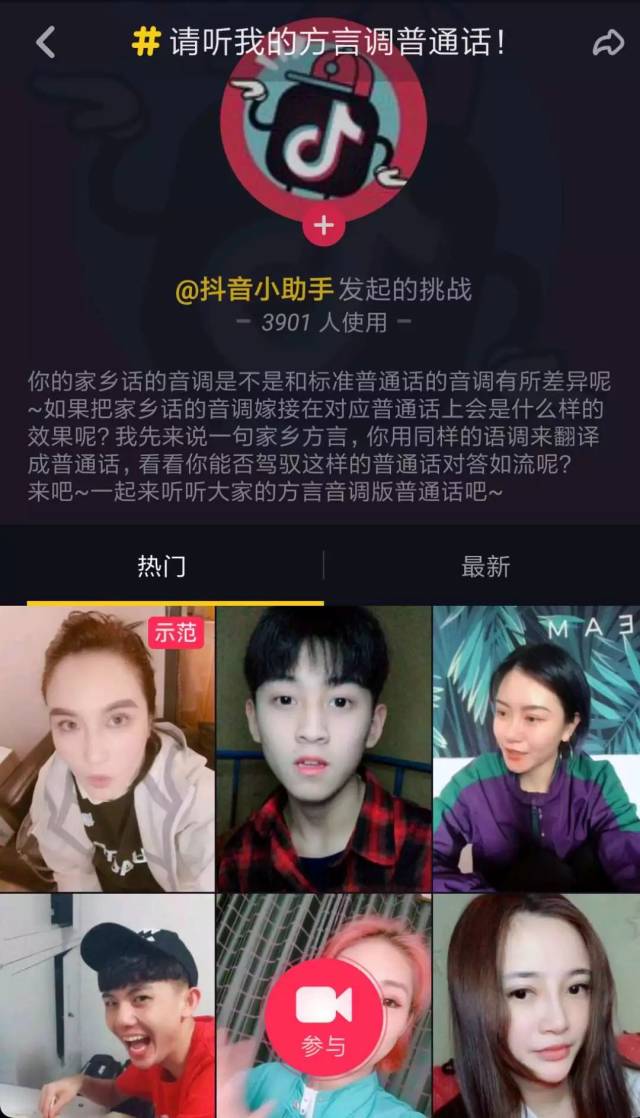The height and width of the screenshot is (1118, 640).
Task: Open the video of boy in red plaid shirt
Action: (323, 748)
